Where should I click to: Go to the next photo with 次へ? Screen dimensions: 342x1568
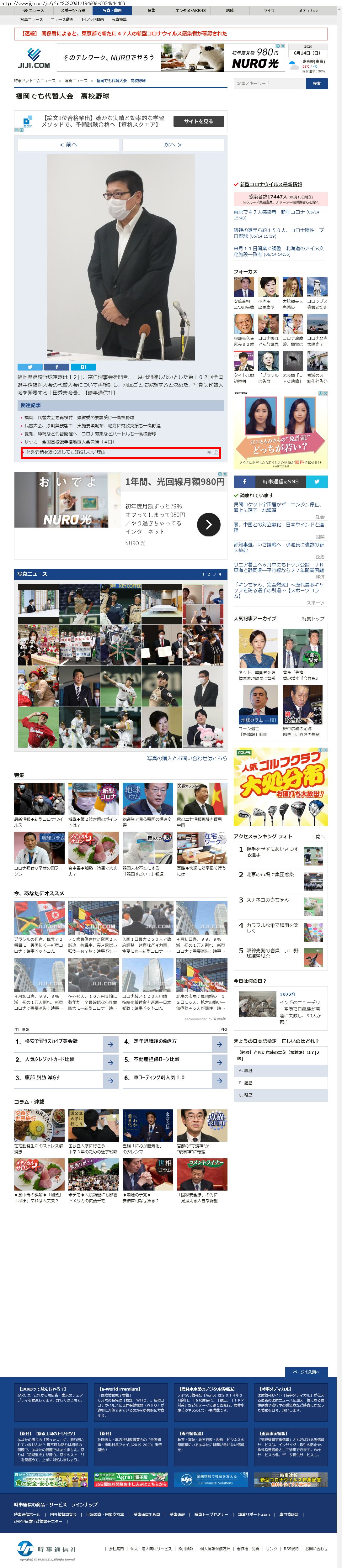click(173, 145)
